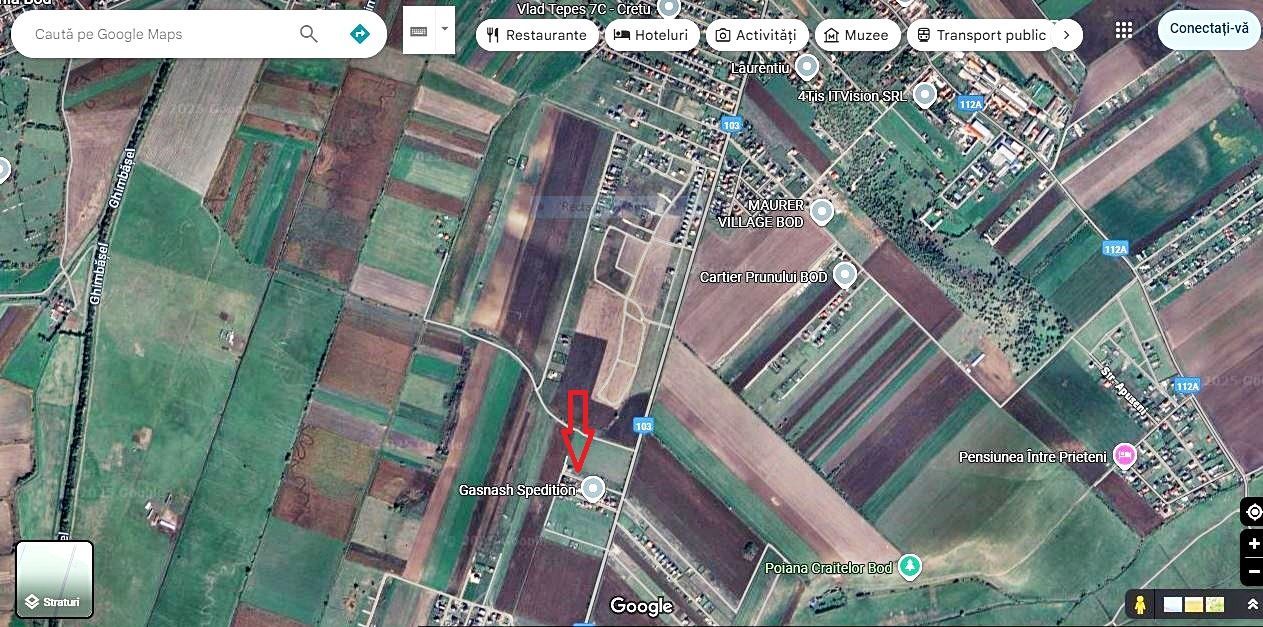The height and width of the screenshot is (627, 1263).
Task: Tap the search magnifier icon
Action: tap(309, 34)
